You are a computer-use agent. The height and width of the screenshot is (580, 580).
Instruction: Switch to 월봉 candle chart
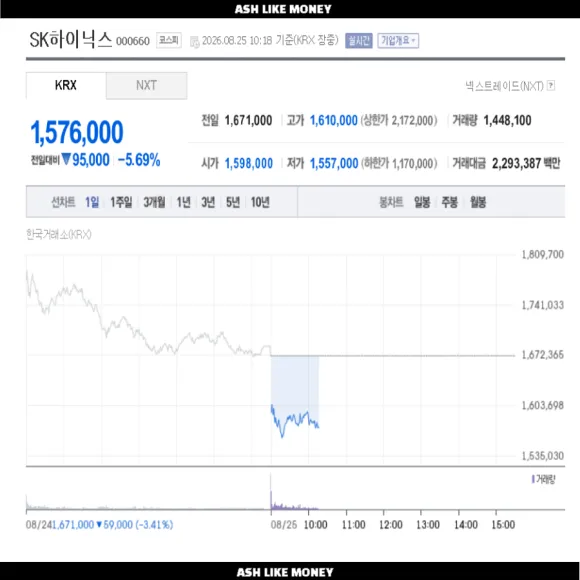tap(478, 202)
